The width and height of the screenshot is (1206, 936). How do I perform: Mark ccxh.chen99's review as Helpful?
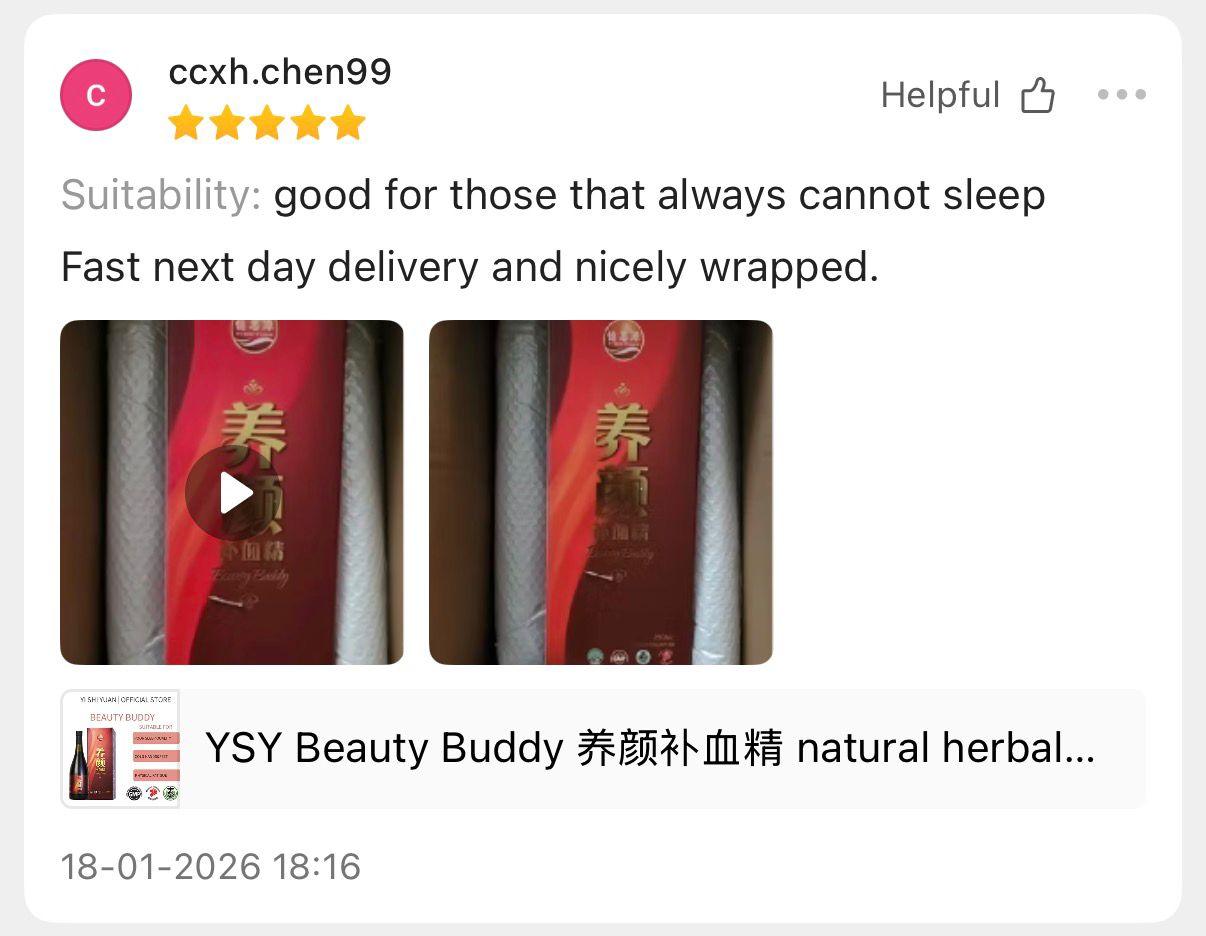pos(1037,96)
